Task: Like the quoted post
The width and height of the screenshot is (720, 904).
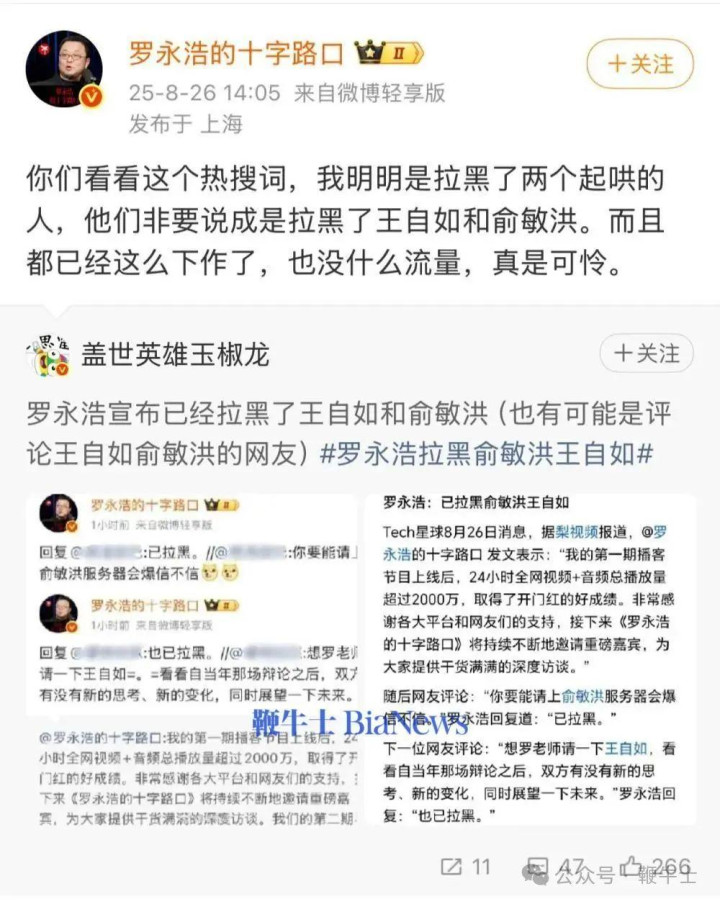Action: point(655,867)
